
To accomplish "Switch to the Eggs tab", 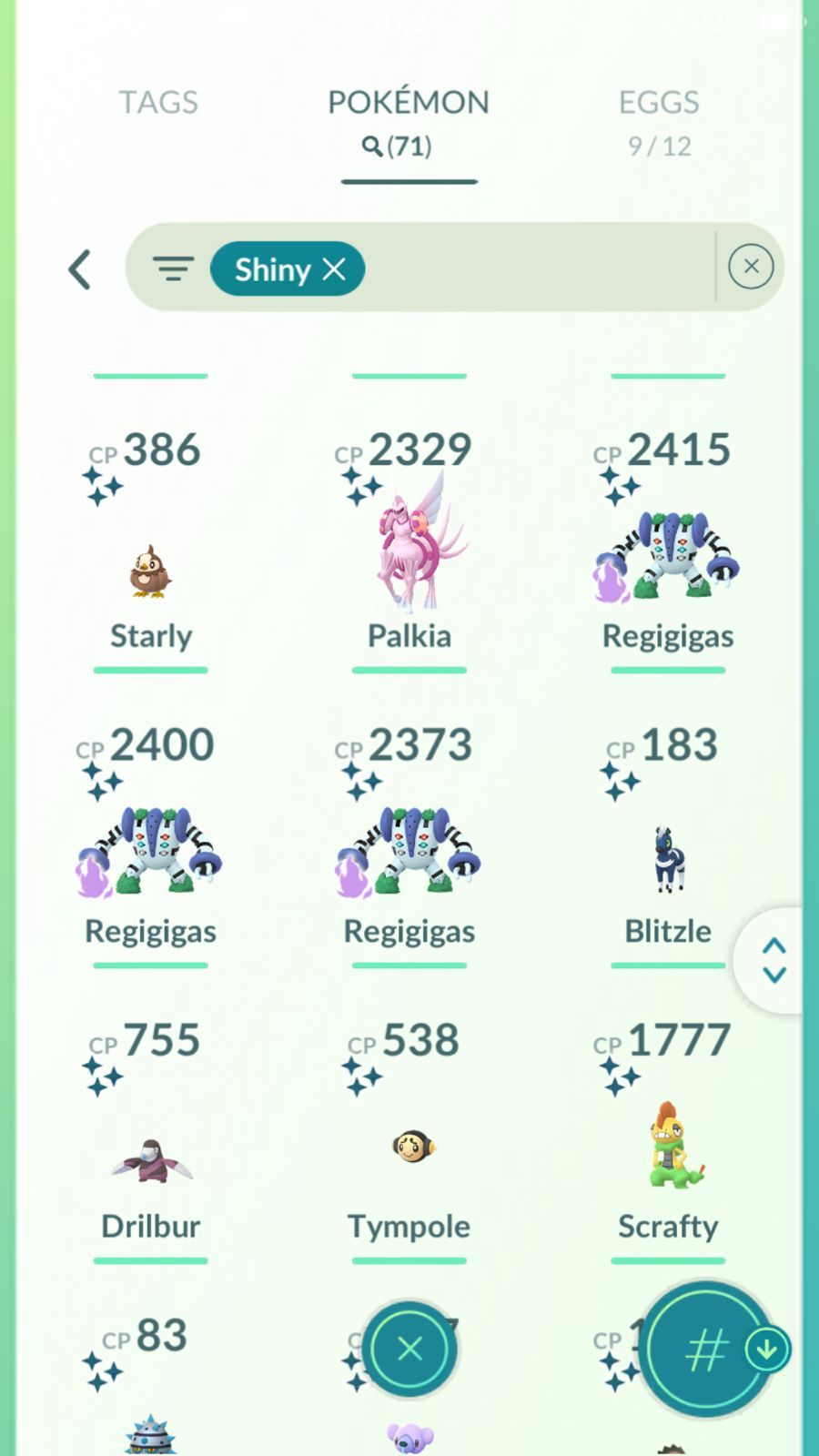I will [659, 122].
